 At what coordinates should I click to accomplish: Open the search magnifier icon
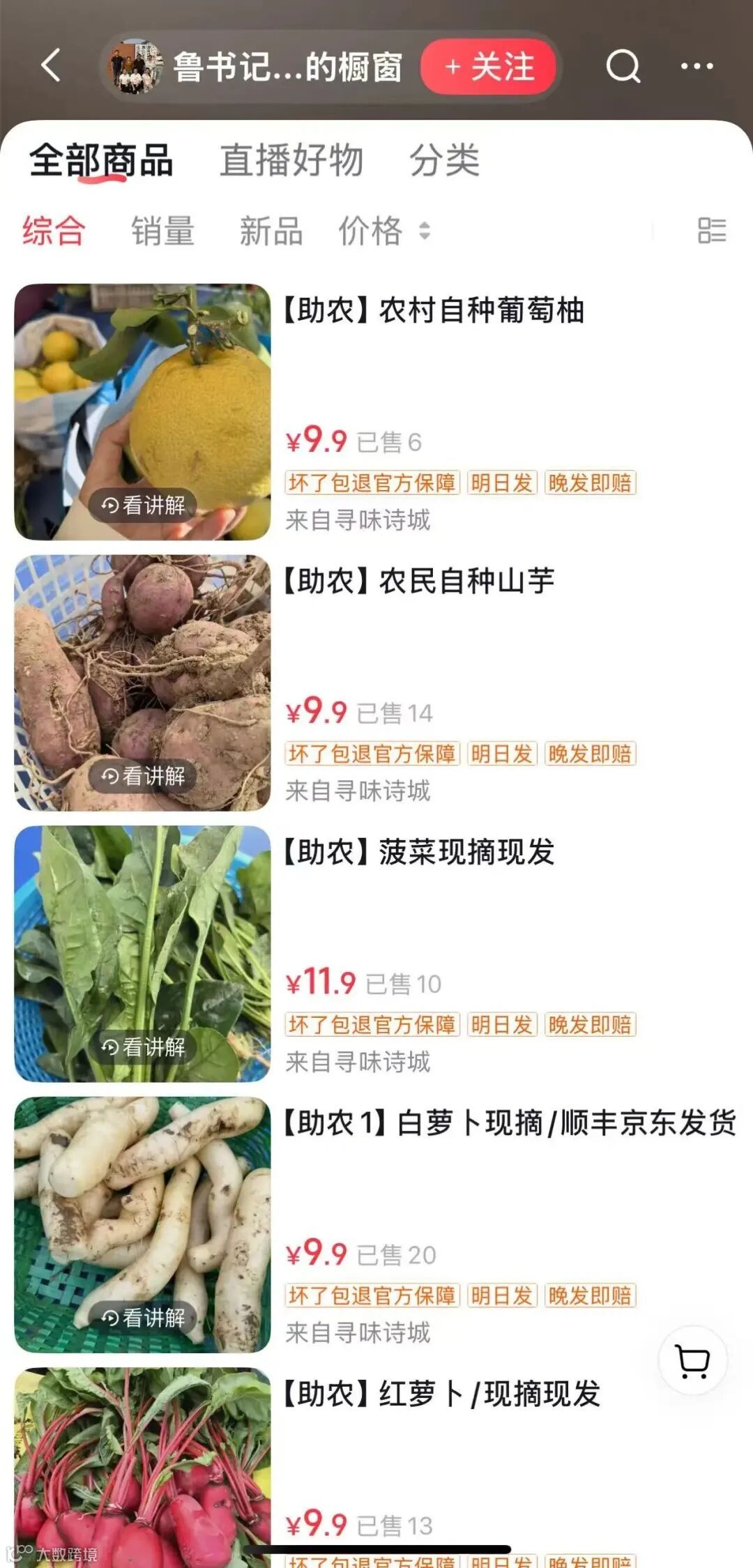point(623,67)
